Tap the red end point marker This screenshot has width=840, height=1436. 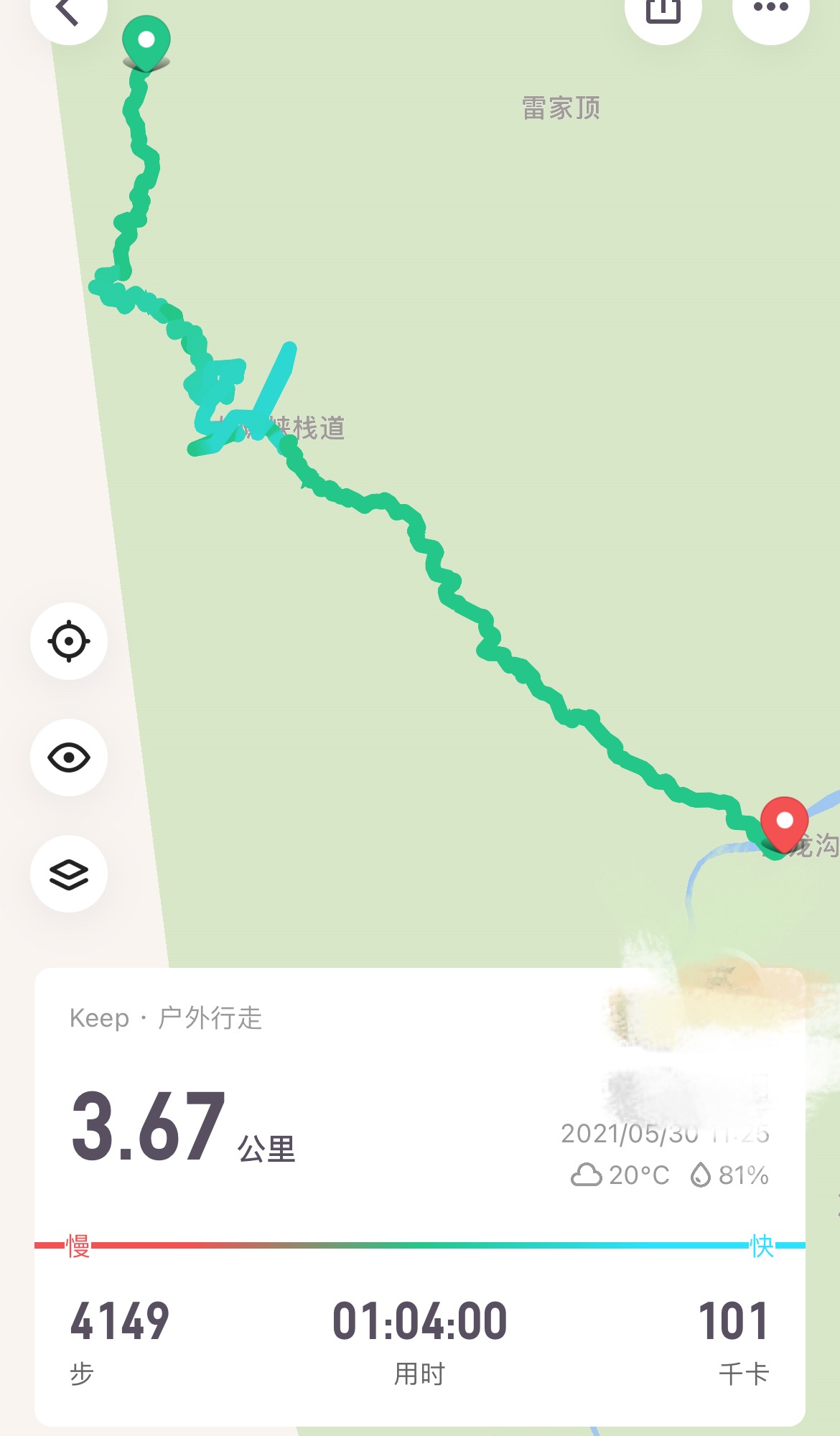[785, 824]
